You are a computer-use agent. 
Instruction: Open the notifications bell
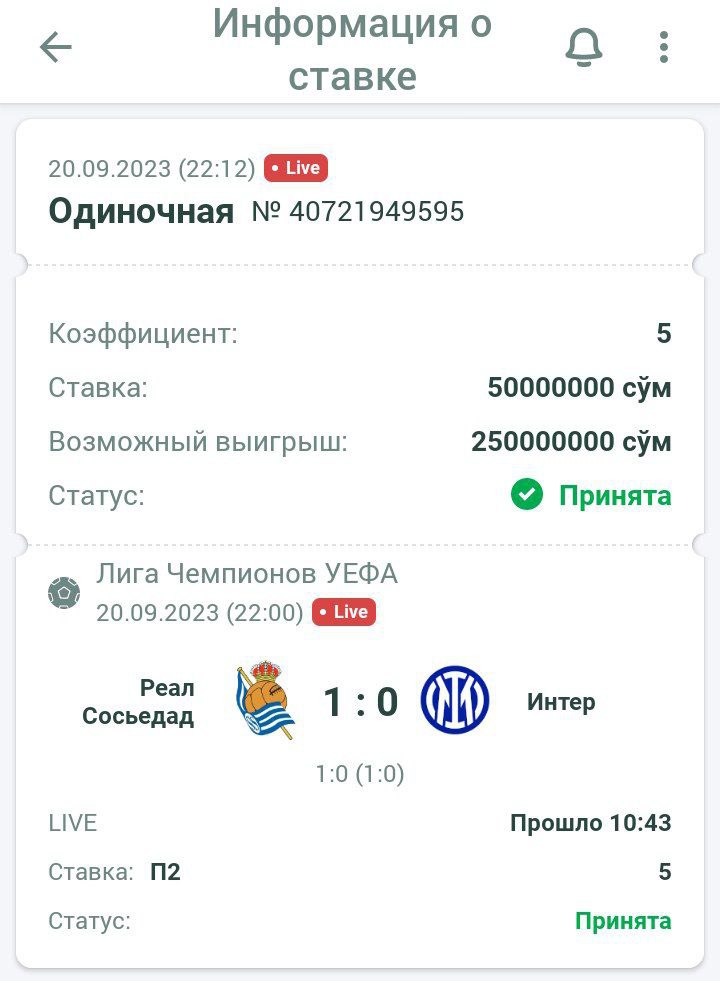(x=584, y=47)
